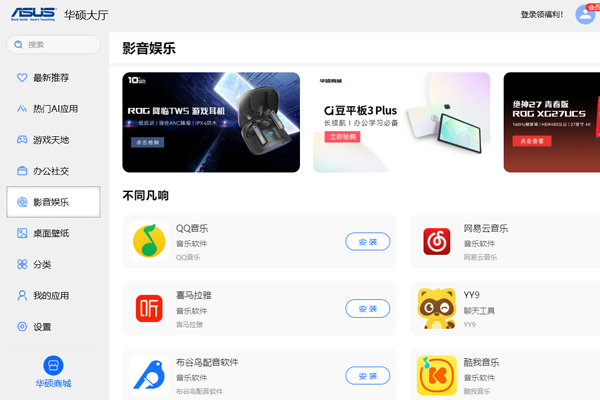Viewport: 600px width, 400px height.
Task: Open 桌面壁纸 section
Action: [x=51, y=233]
